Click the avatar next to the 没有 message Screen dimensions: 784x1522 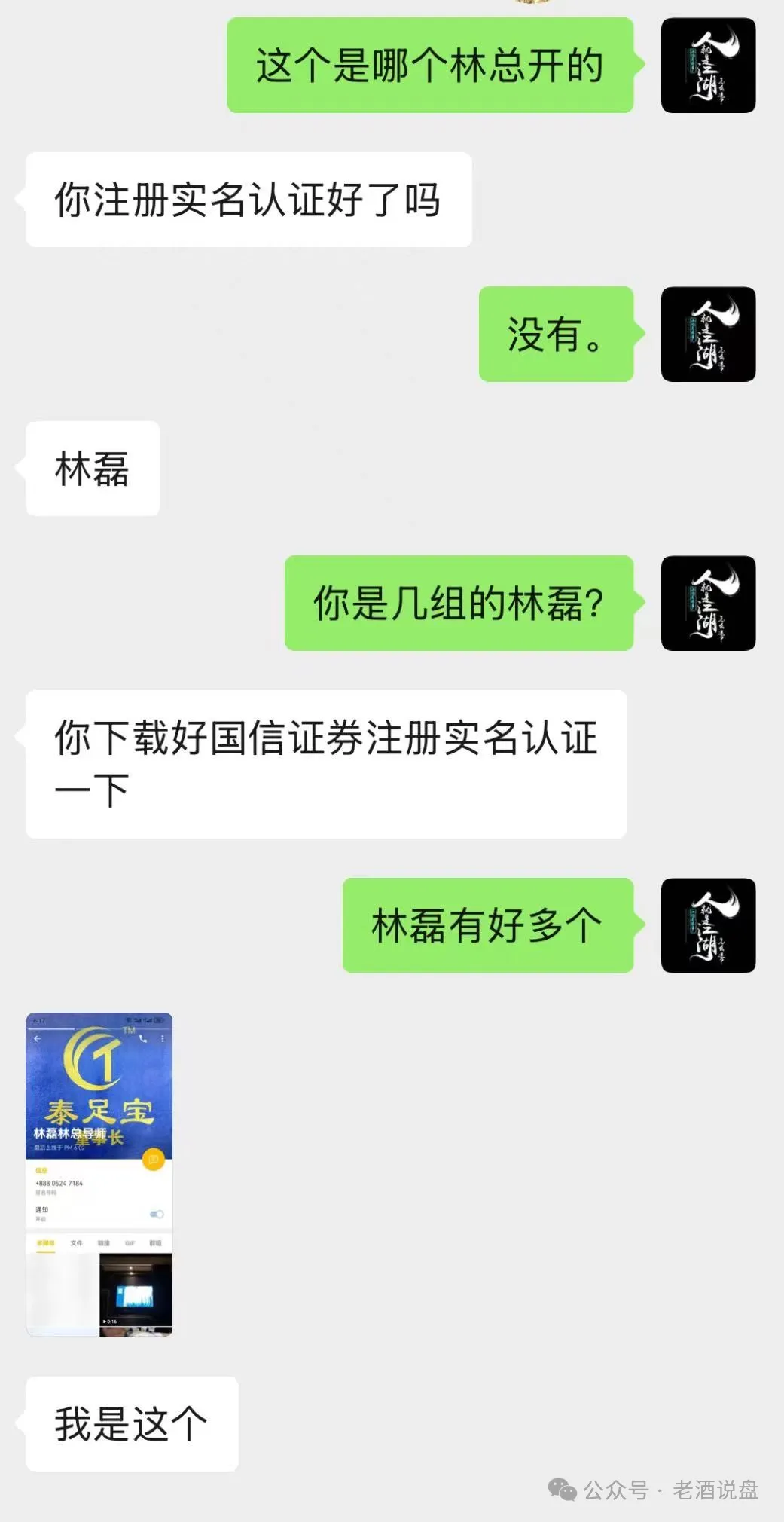click(708, 335)
